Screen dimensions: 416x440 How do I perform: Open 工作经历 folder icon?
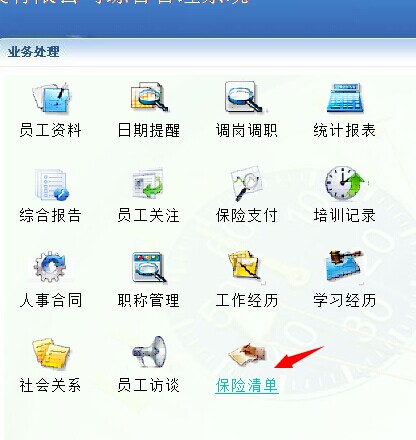[x=245, y=265]
